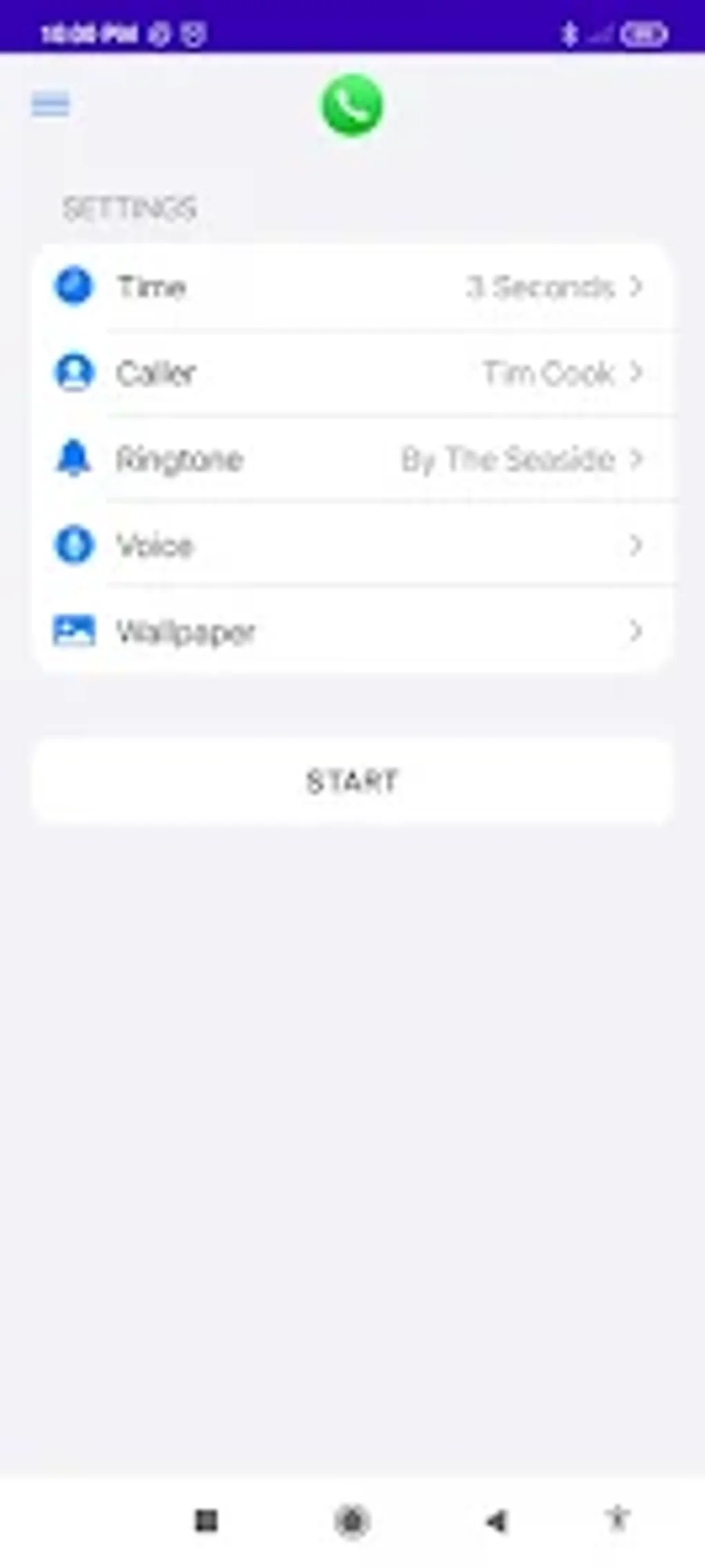Select the bell icon beside Ringtone
705x1568 pixels.
[x=75, y=458]
